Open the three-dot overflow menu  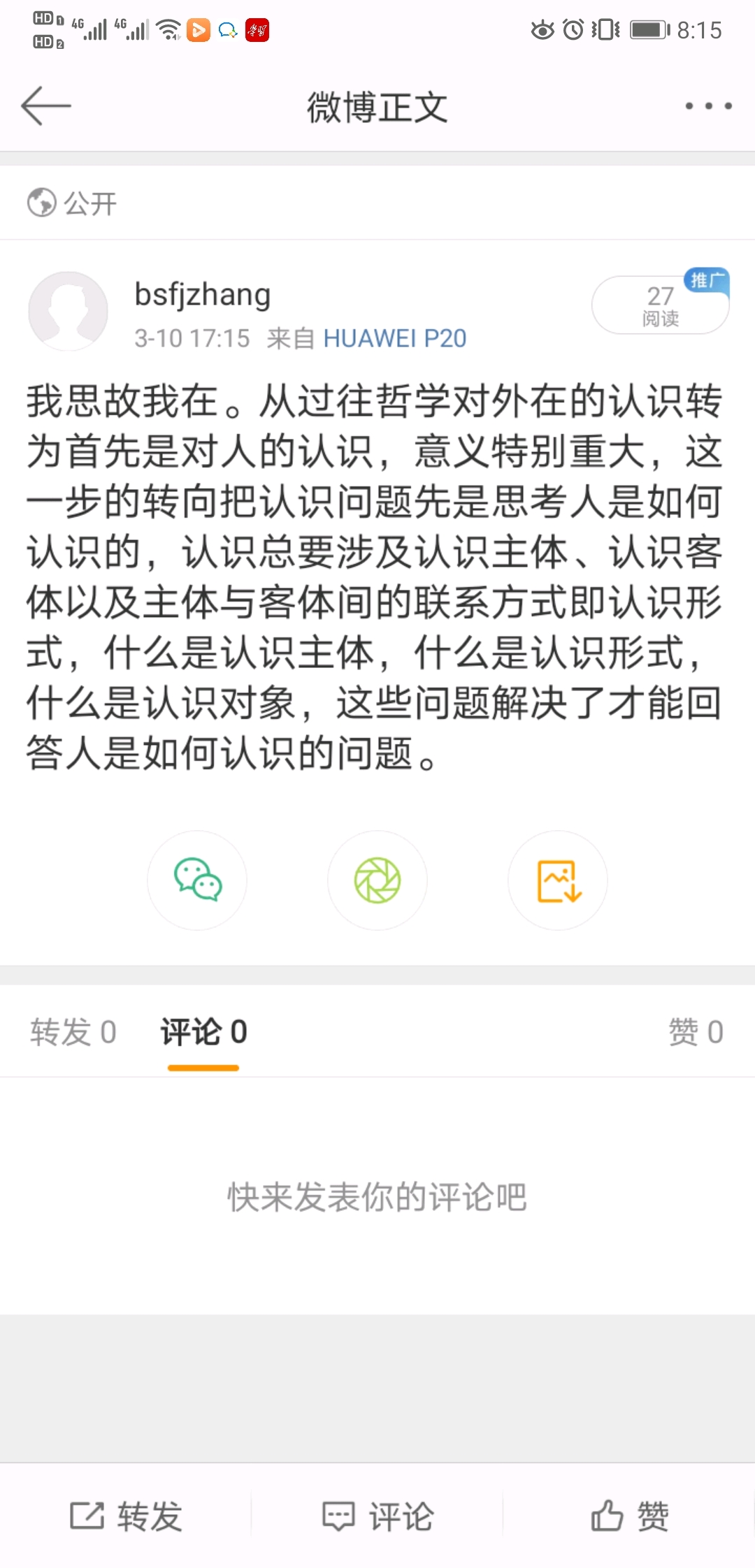708,106
